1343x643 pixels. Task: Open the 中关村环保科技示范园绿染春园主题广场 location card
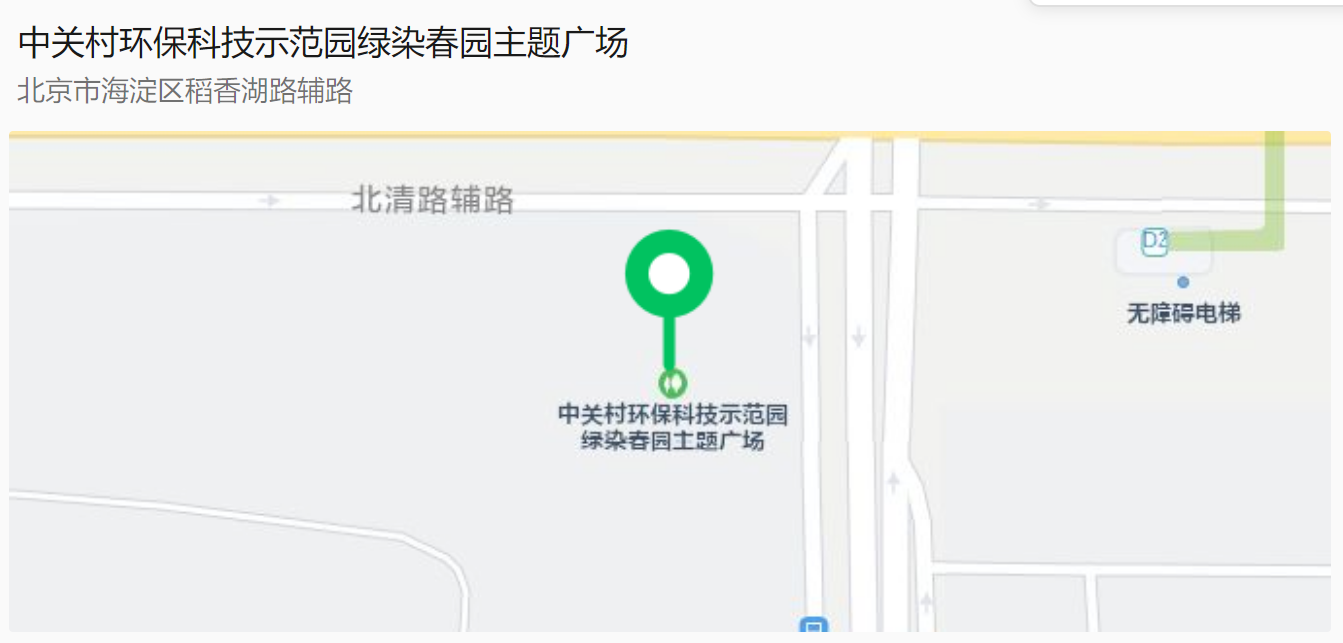point(323,43)
